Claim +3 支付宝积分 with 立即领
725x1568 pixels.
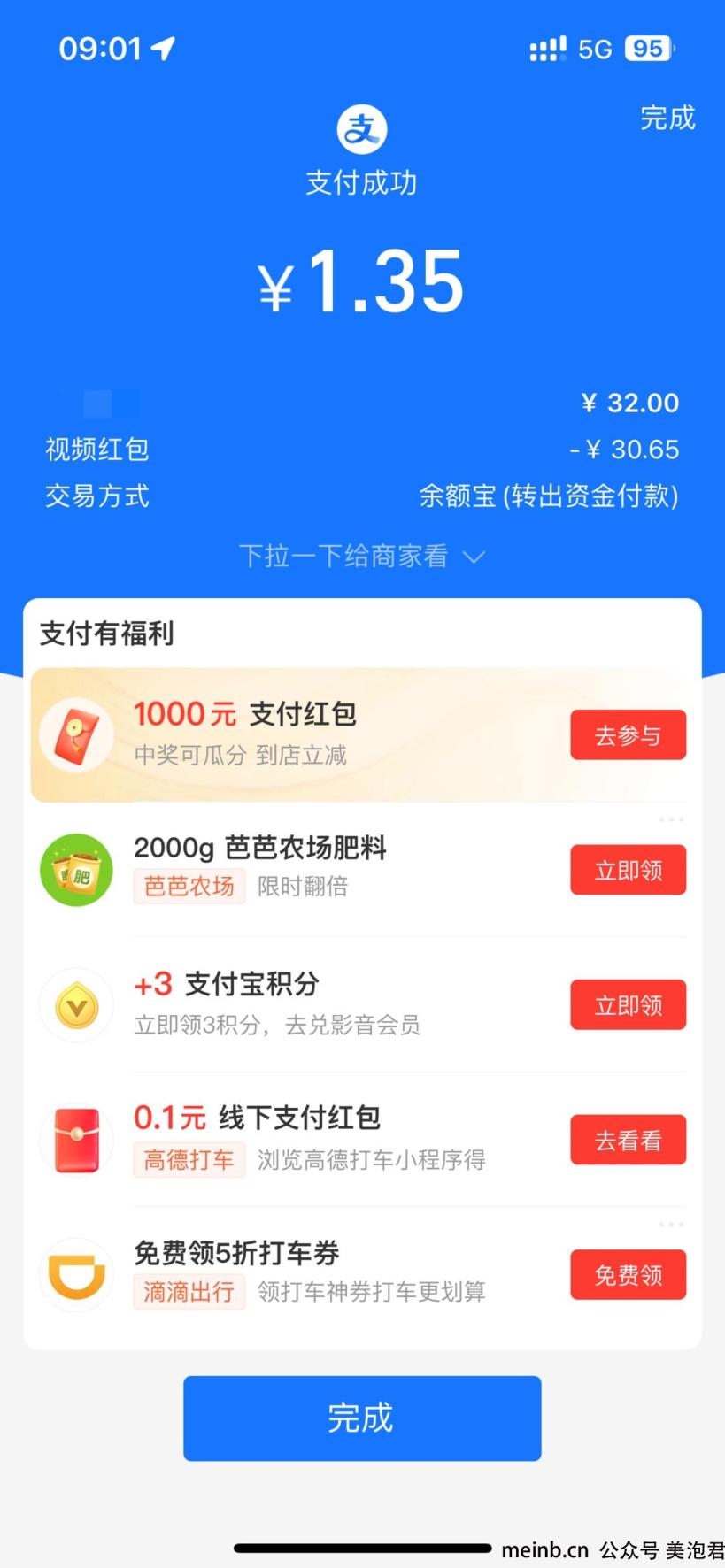click(628, 1004)
